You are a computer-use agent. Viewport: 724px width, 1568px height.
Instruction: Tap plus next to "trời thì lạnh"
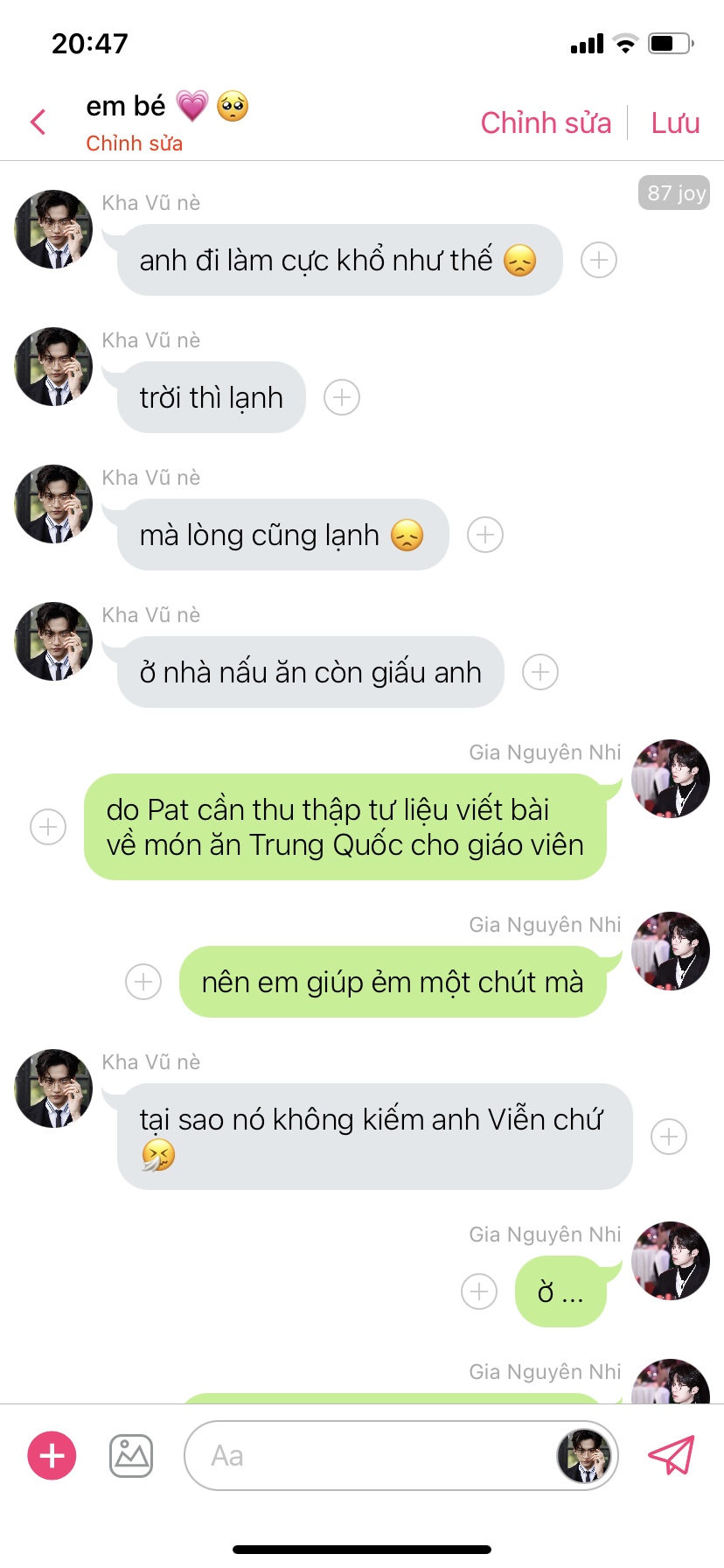tap(342, 397)
